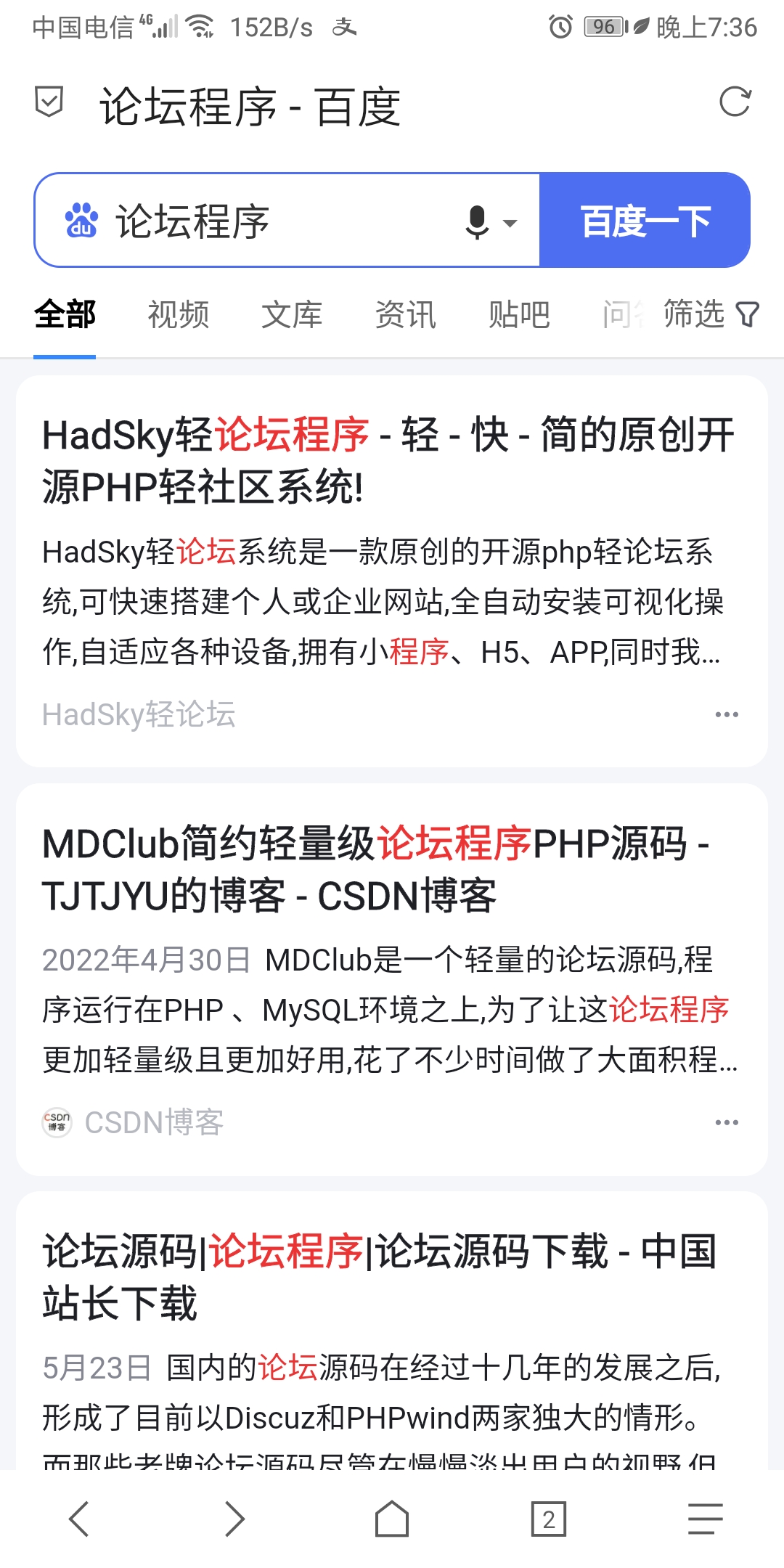The image size is (784, 1568).
Task: Switch to the 资讯 tab
Action: click(405, 315)
